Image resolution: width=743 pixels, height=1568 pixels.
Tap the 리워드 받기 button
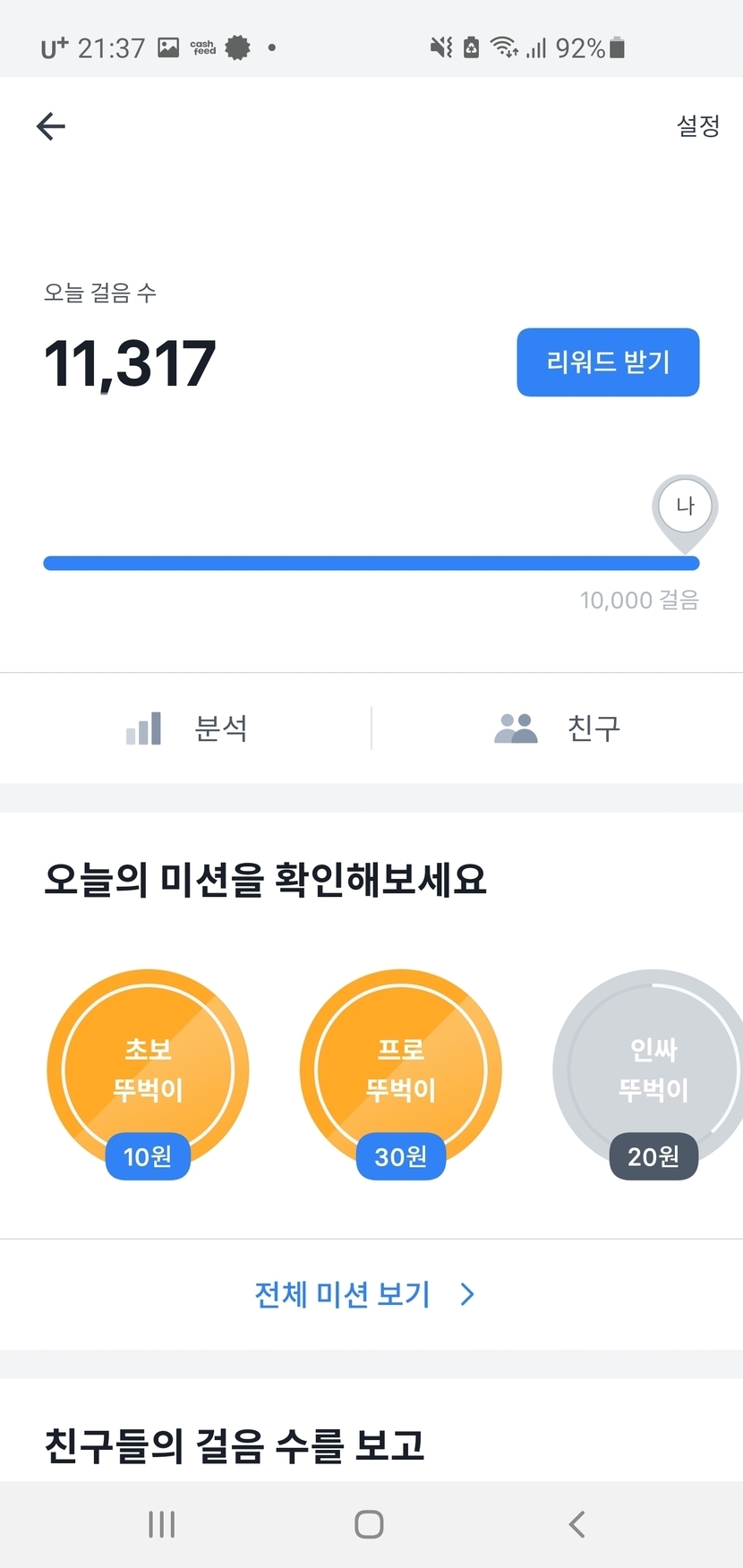(608, 362)
